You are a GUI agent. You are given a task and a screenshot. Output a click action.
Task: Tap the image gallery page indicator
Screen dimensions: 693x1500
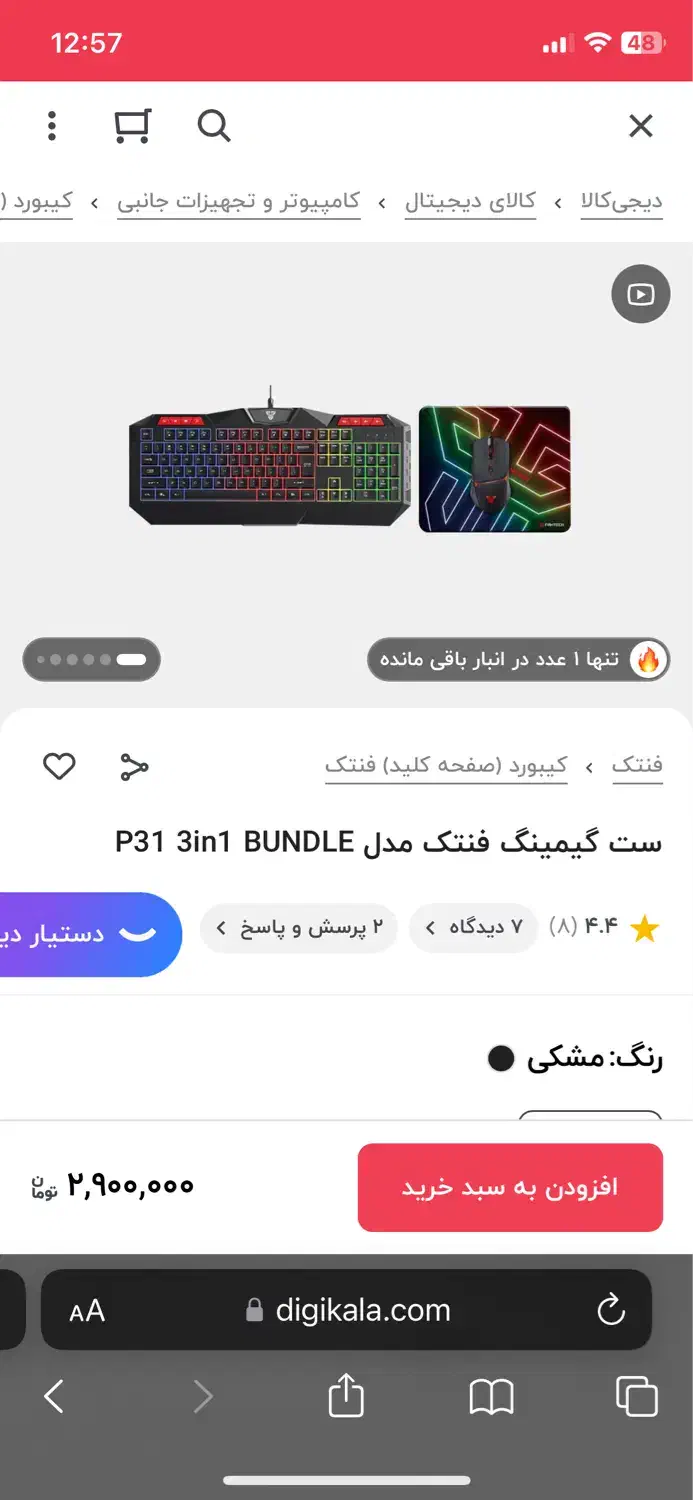pyautogui.click(x=91, y=660)
